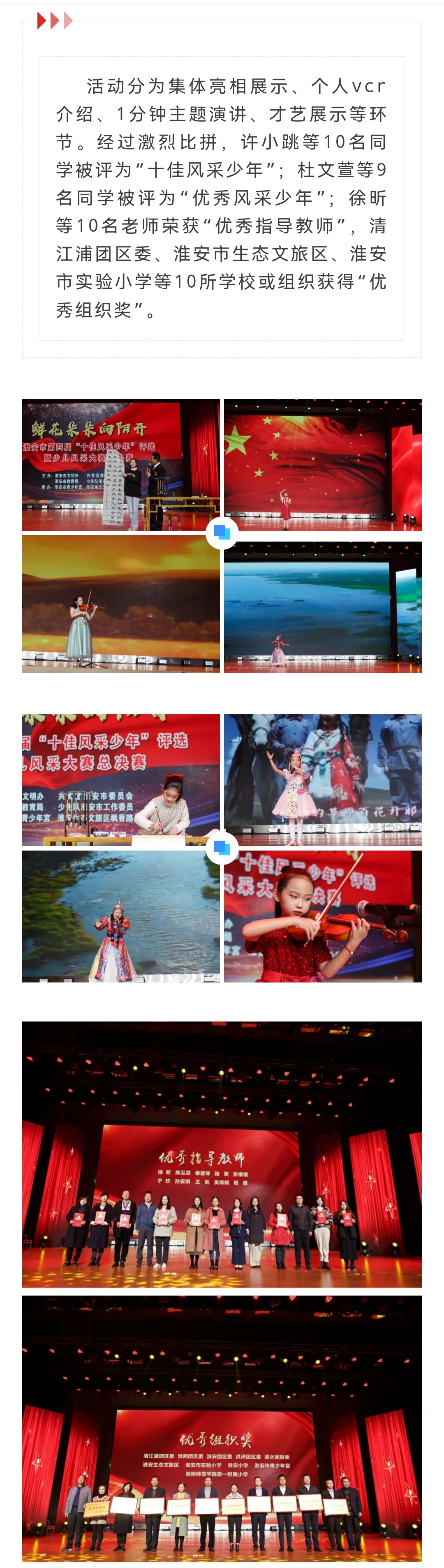
Task: Enlarge the girl in red playing violin
Action: click(x=323, y=916)
